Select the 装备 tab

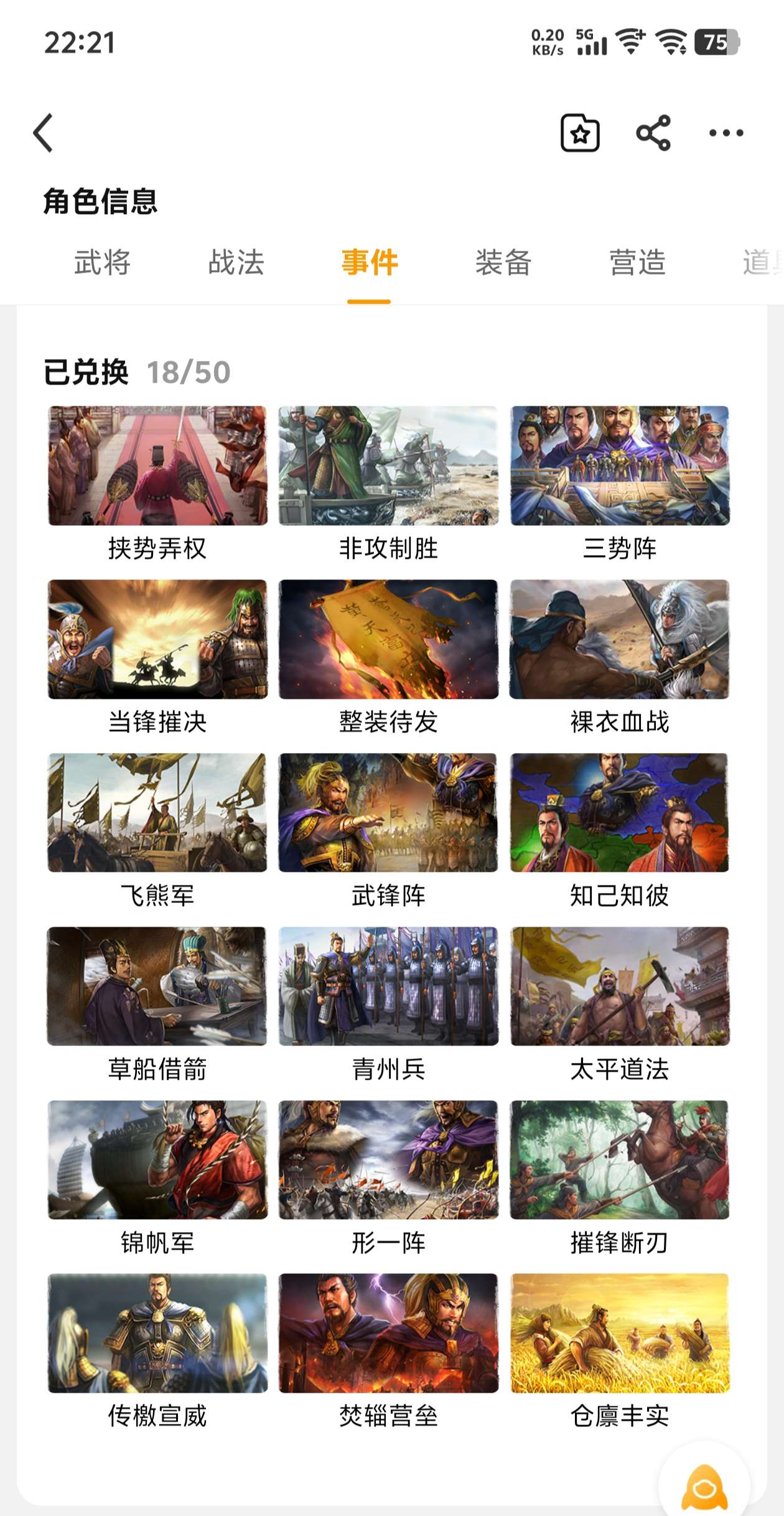tap(503, 262)
